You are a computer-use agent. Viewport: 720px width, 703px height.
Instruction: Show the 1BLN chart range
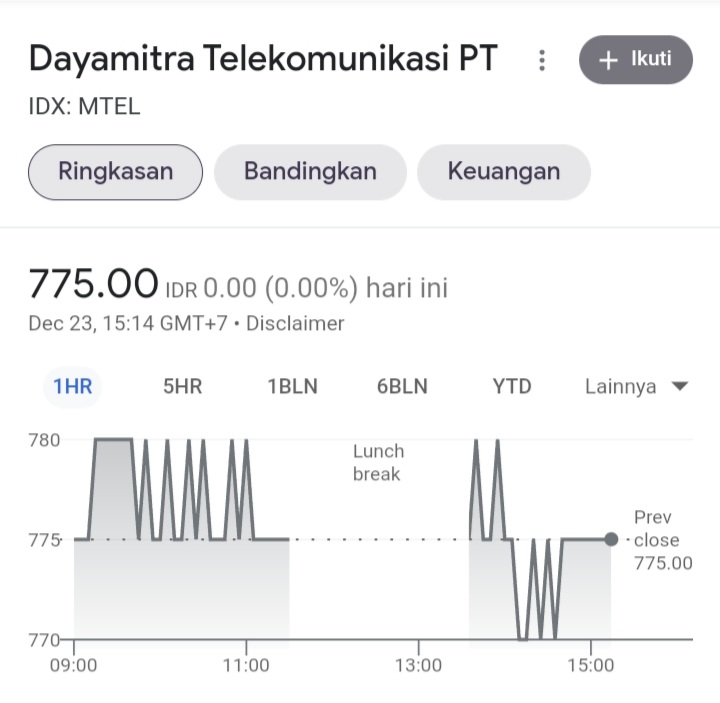click(292, 387)
